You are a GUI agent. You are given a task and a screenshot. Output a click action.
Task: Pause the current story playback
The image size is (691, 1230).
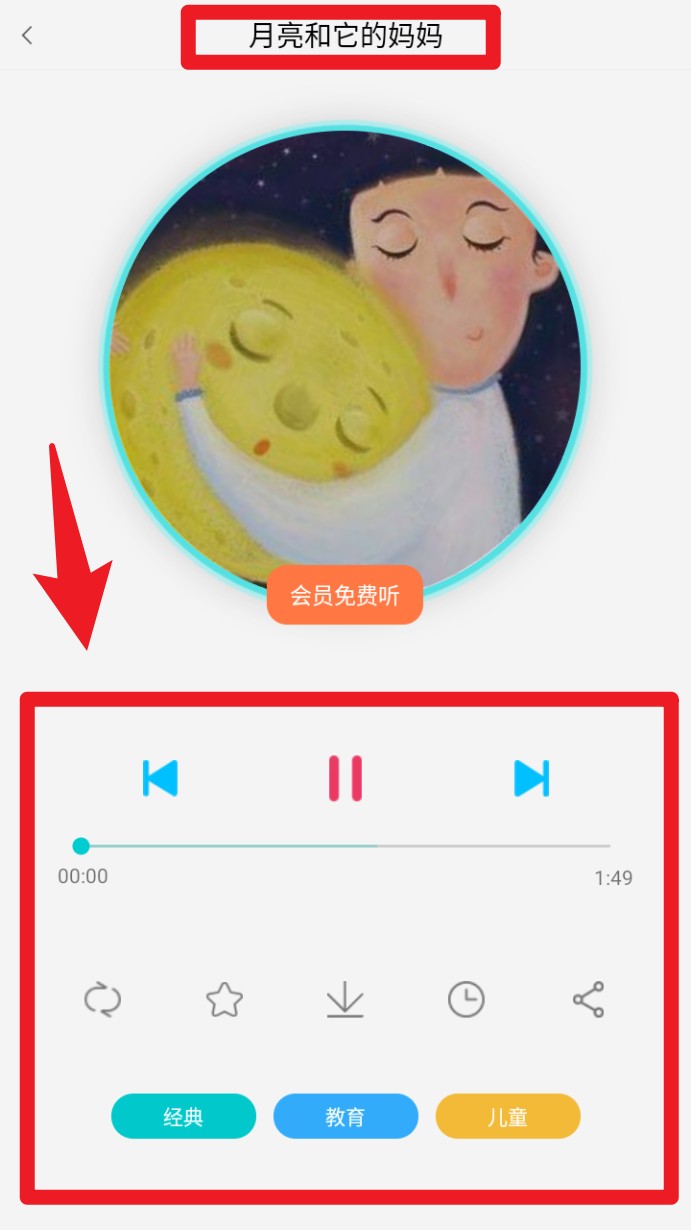tap(345, 778)
